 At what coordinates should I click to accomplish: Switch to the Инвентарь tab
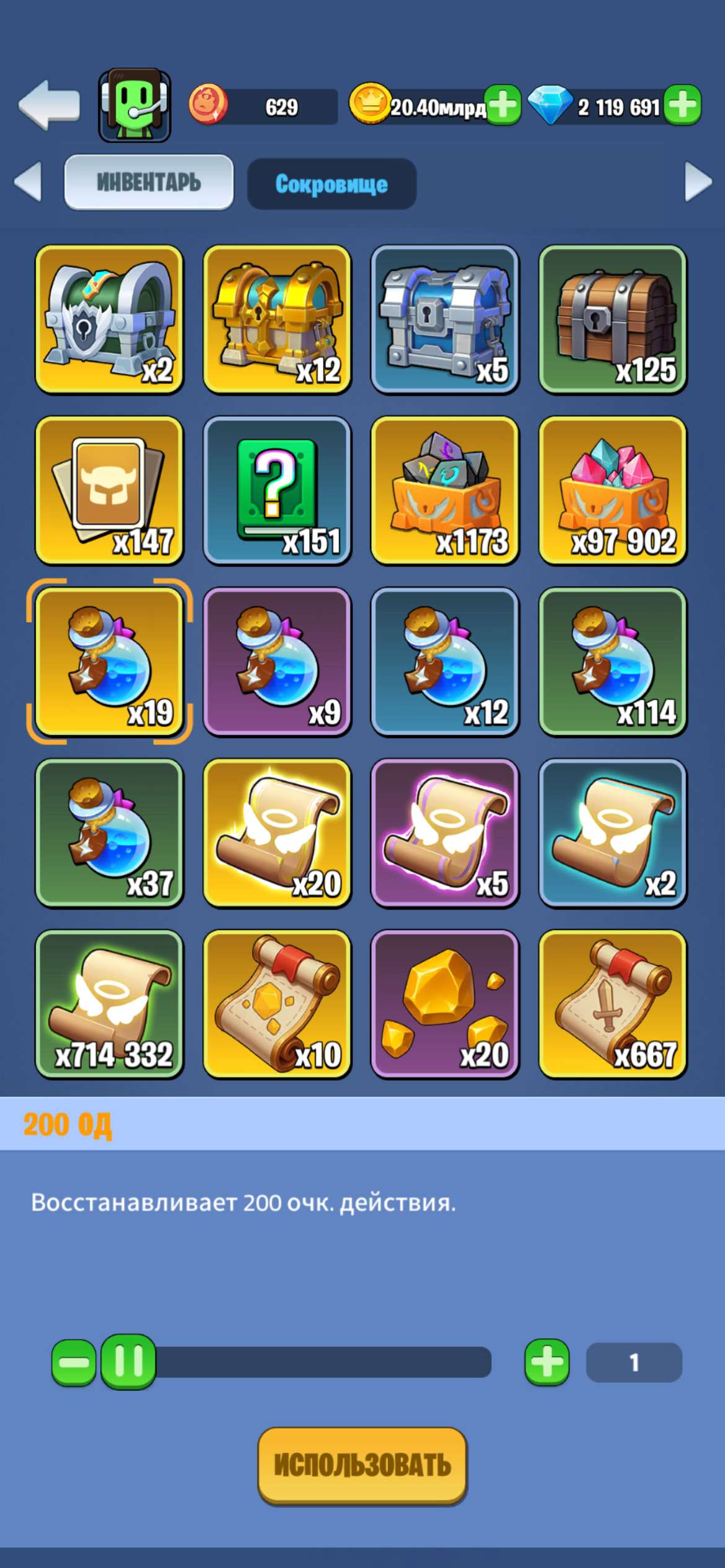click(147, 182)
